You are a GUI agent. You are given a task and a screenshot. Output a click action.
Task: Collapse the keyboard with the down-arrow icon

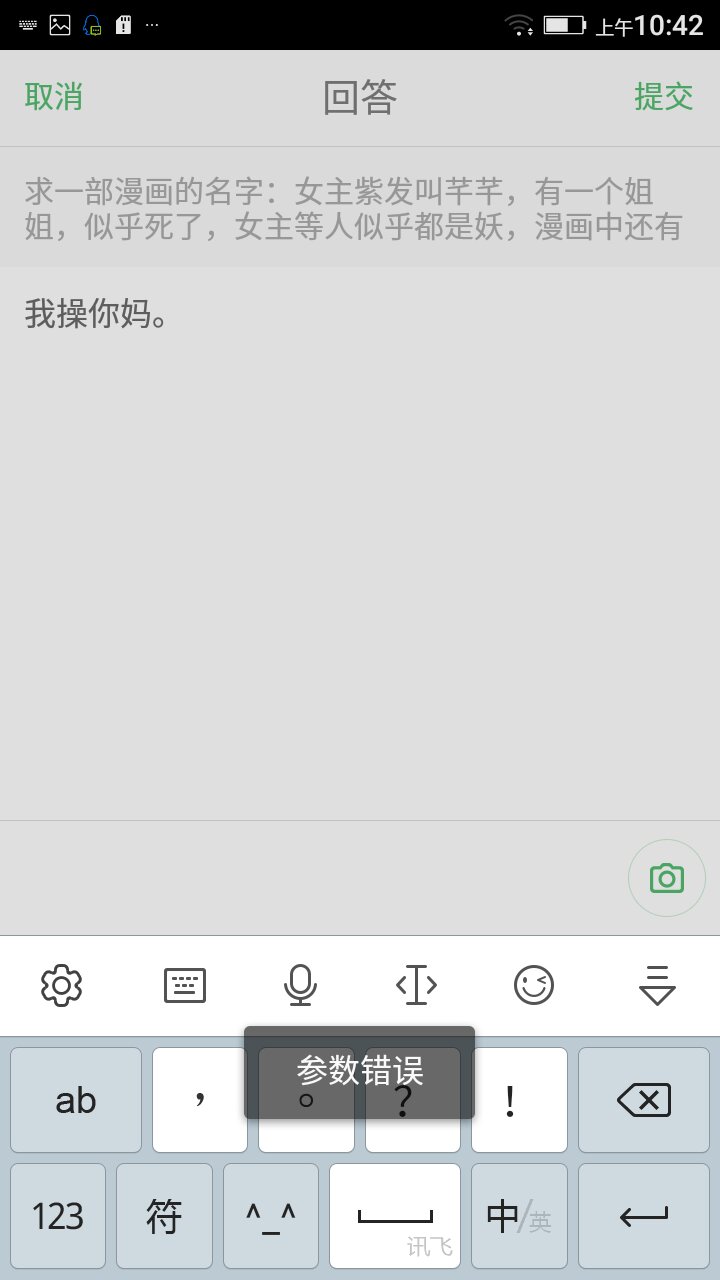(x=655, y=984)
